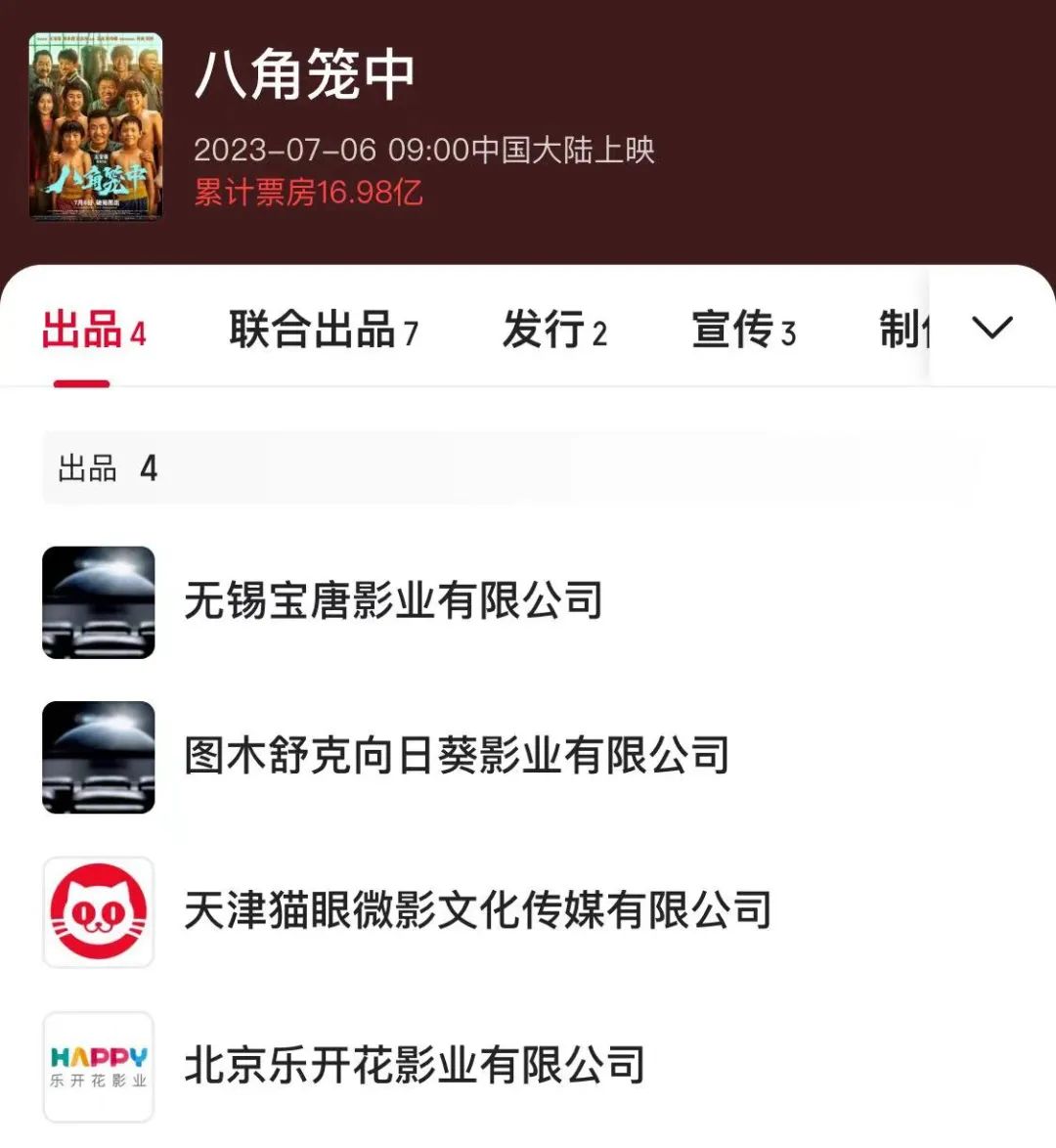Switch to the 联合出品 tab
The height and width of the screenshot is (1148, 1056).
[323, 330]
